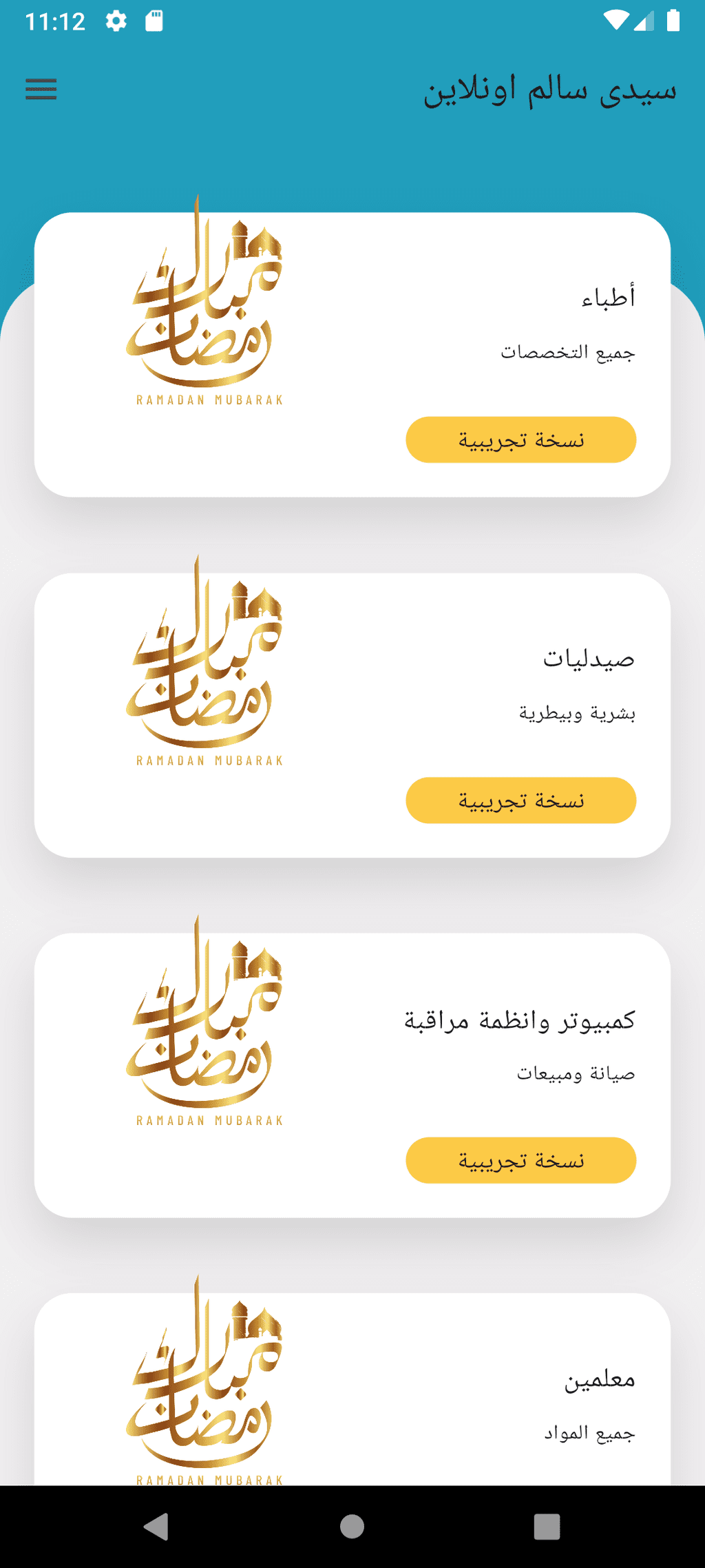This screenshot has width=705, height=1568.
Task: Go back using system back button
Action: click(x=157, y=1527)
